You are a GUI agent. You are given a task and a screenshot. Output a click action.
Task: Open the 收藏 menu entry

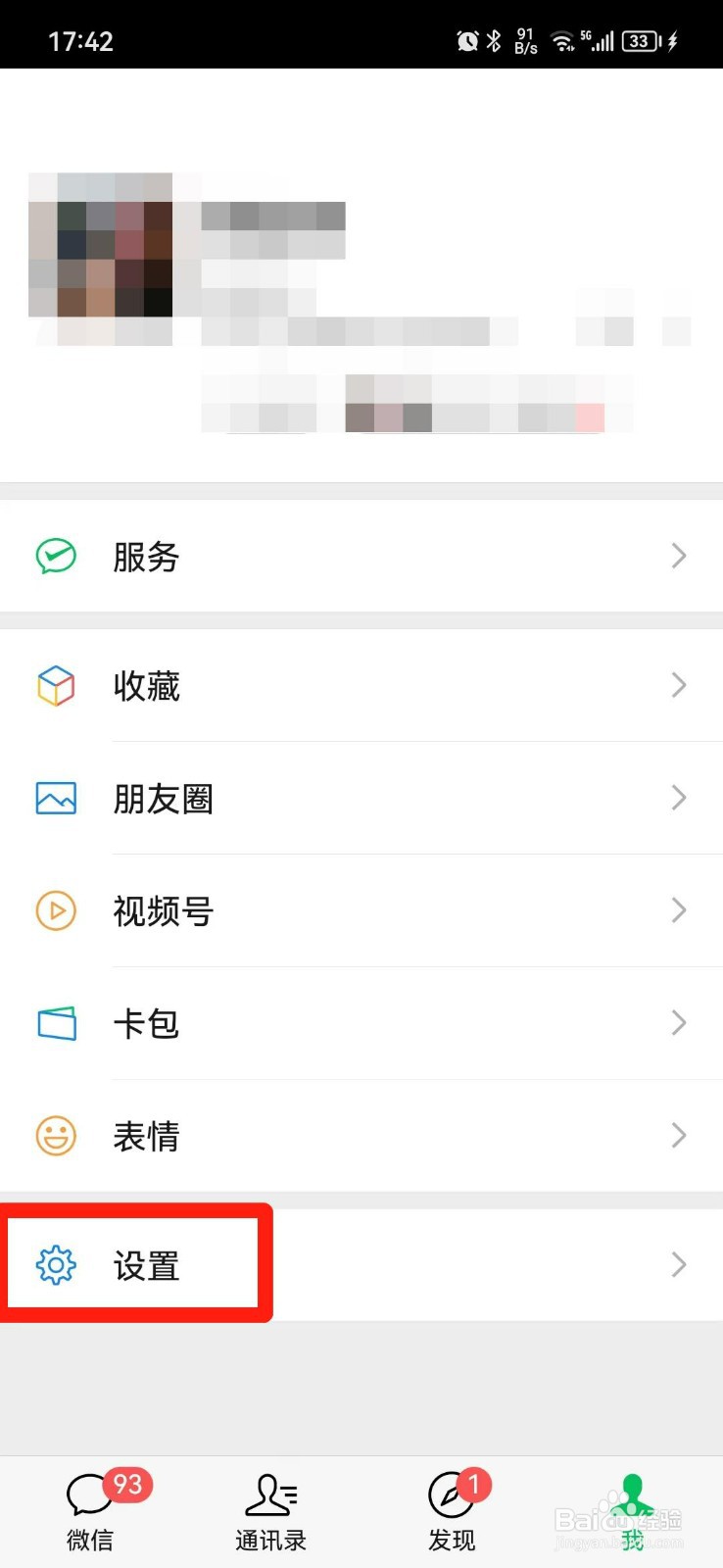147,686
